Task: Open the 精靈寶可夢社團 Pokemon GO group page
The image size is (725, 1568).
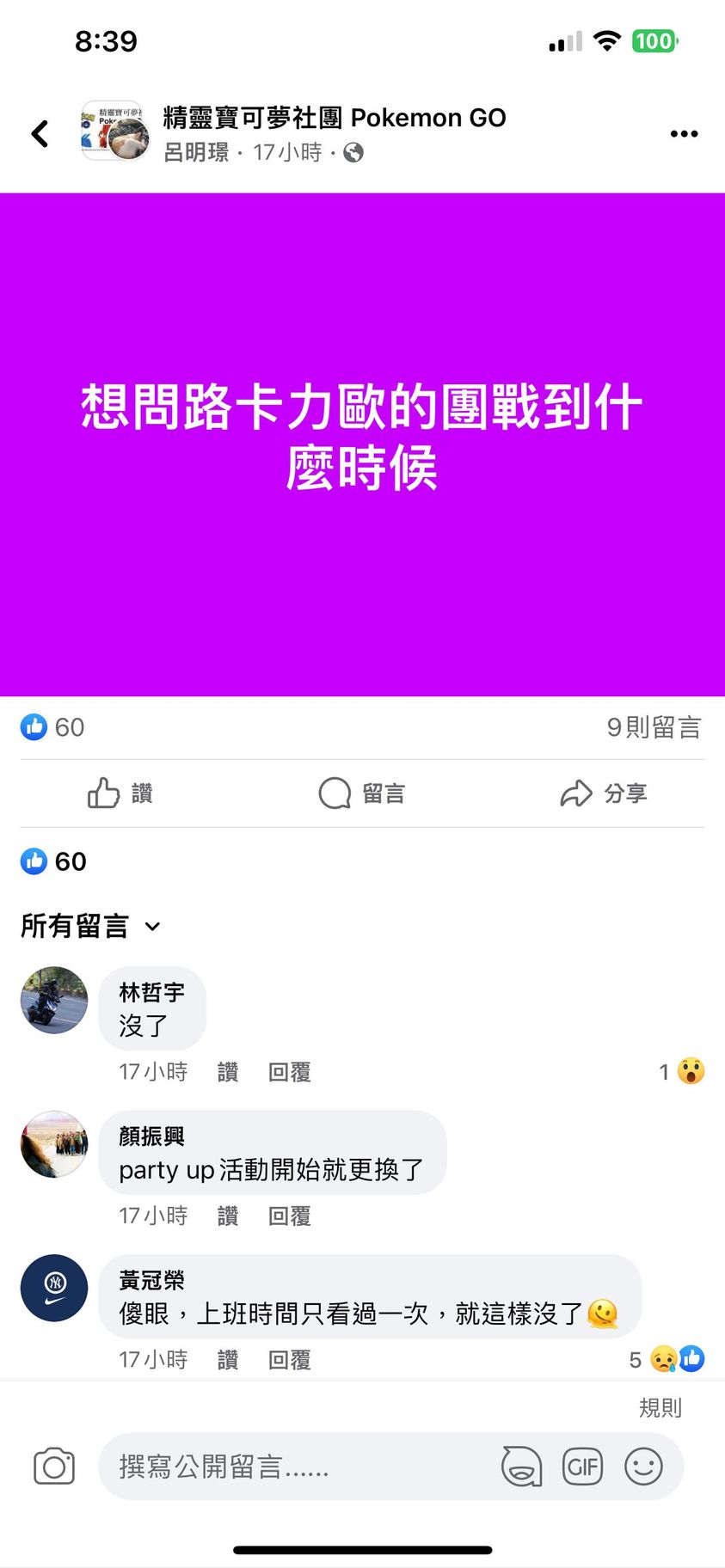Action: point(334,118)
